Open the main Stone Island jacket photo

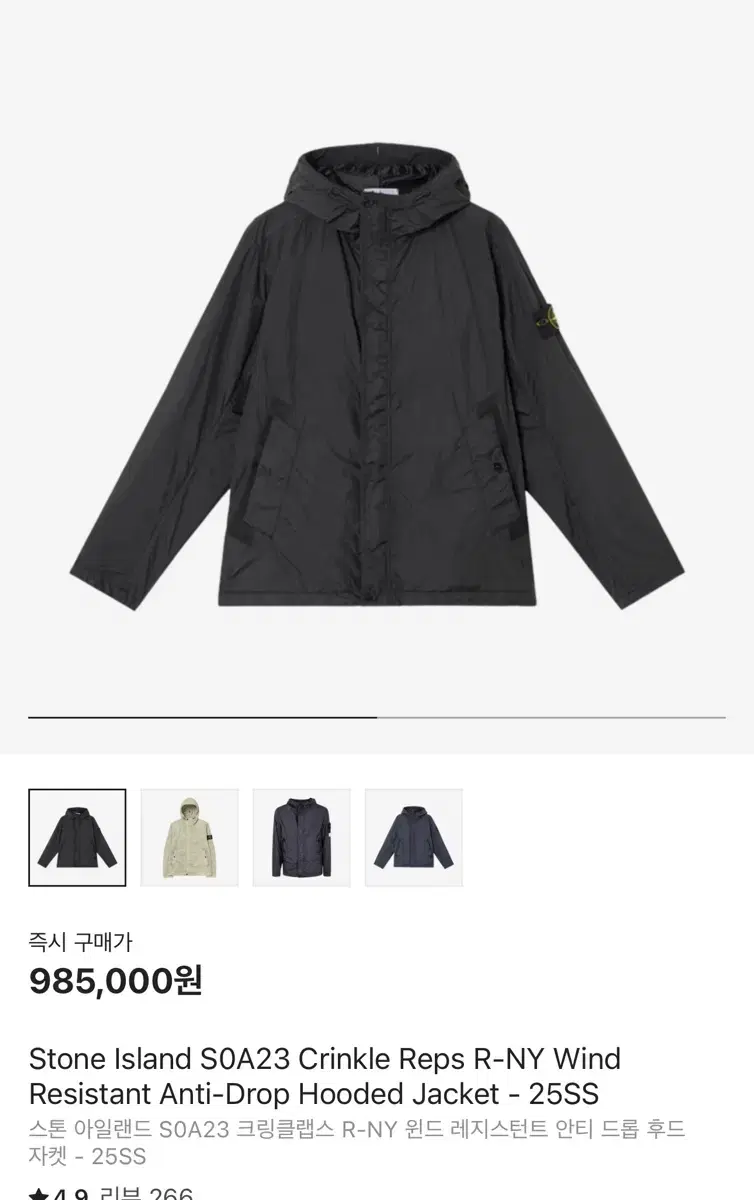[x=377, y=380]
